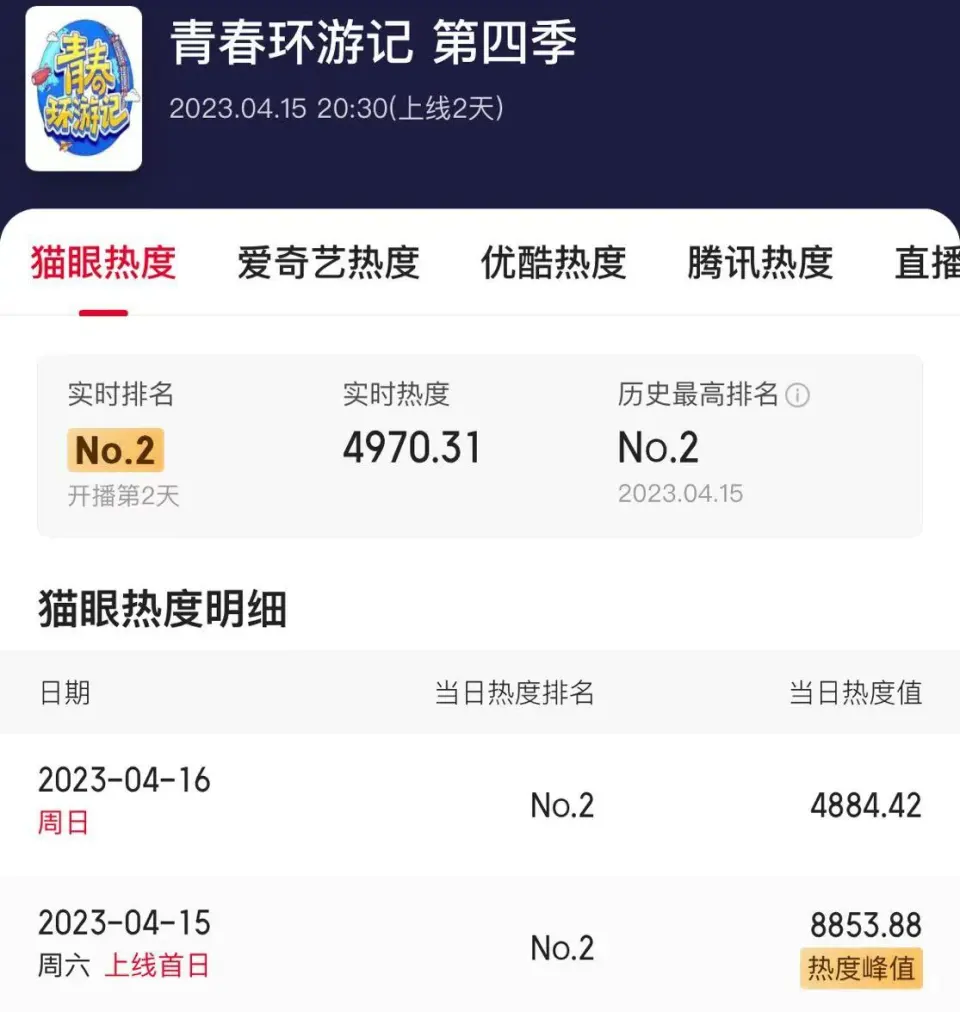Switch to the 腾讯热度 tab

click(x=760, y=263)
